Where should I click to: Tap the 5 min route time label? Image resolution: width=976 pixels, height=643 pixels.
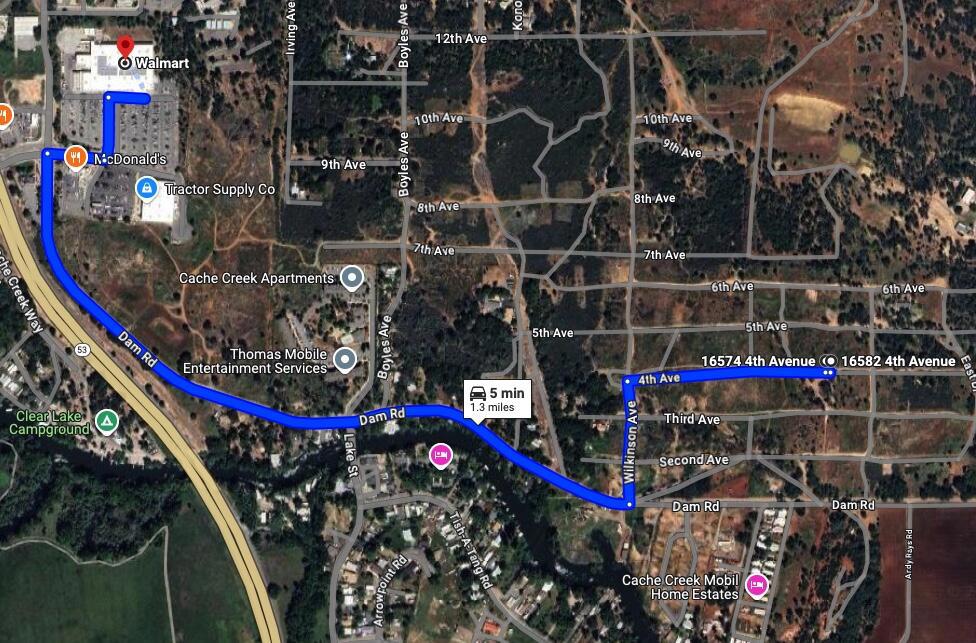[x=495, y=397]
